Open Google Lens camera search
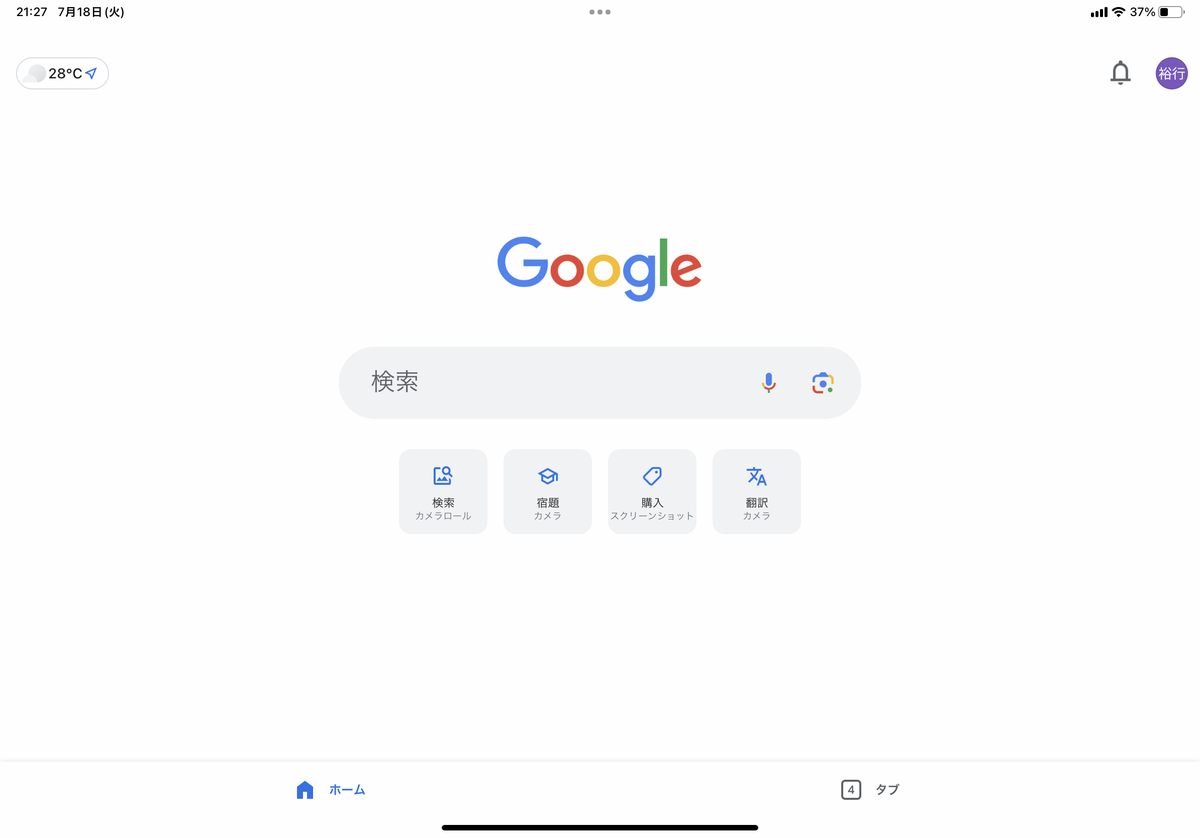Screen dimensions: 1200x838 tap(822, 382)
